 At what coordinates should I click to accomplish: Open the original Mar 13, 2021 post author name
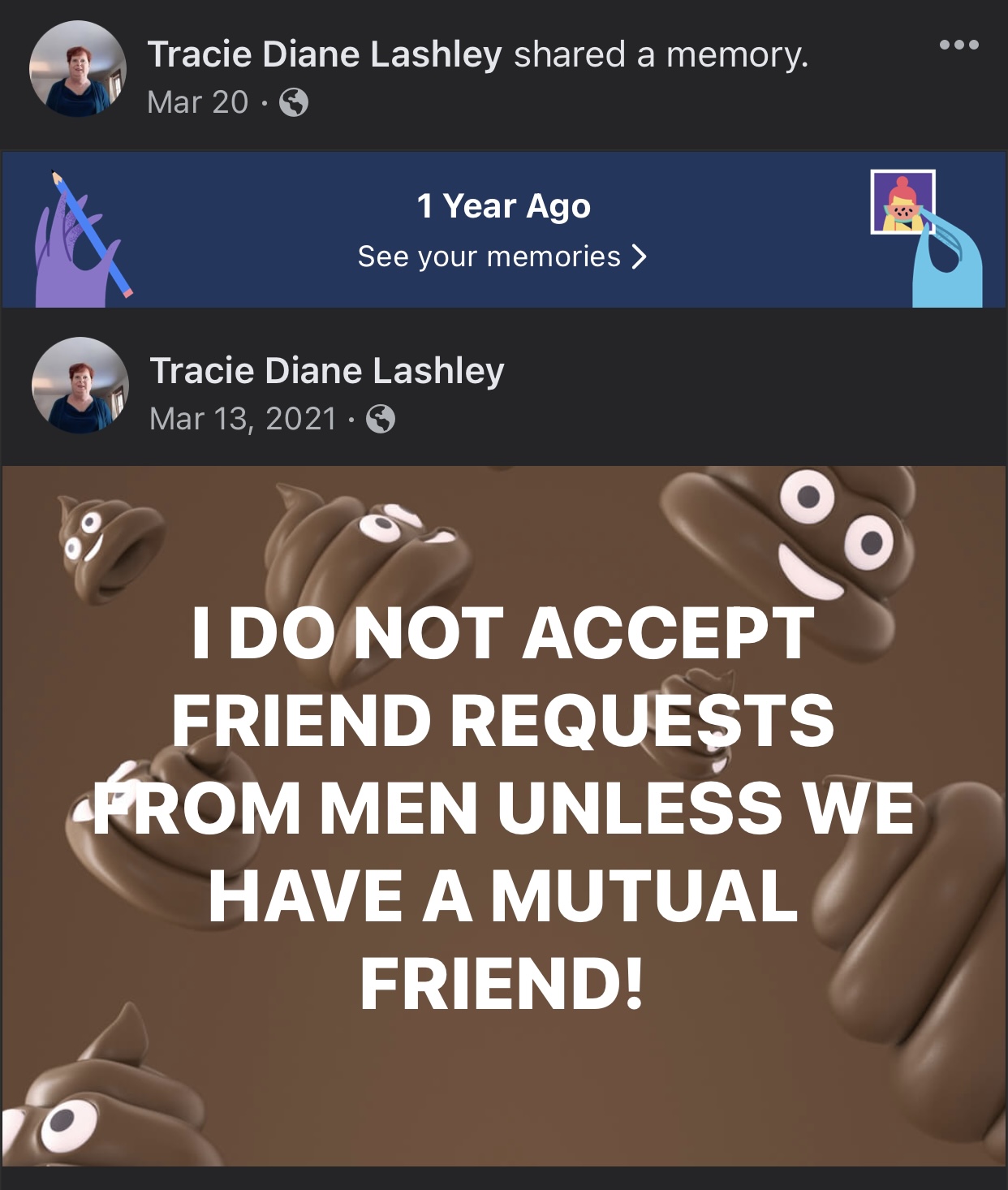pyautogui.click(x=327, y=370)
